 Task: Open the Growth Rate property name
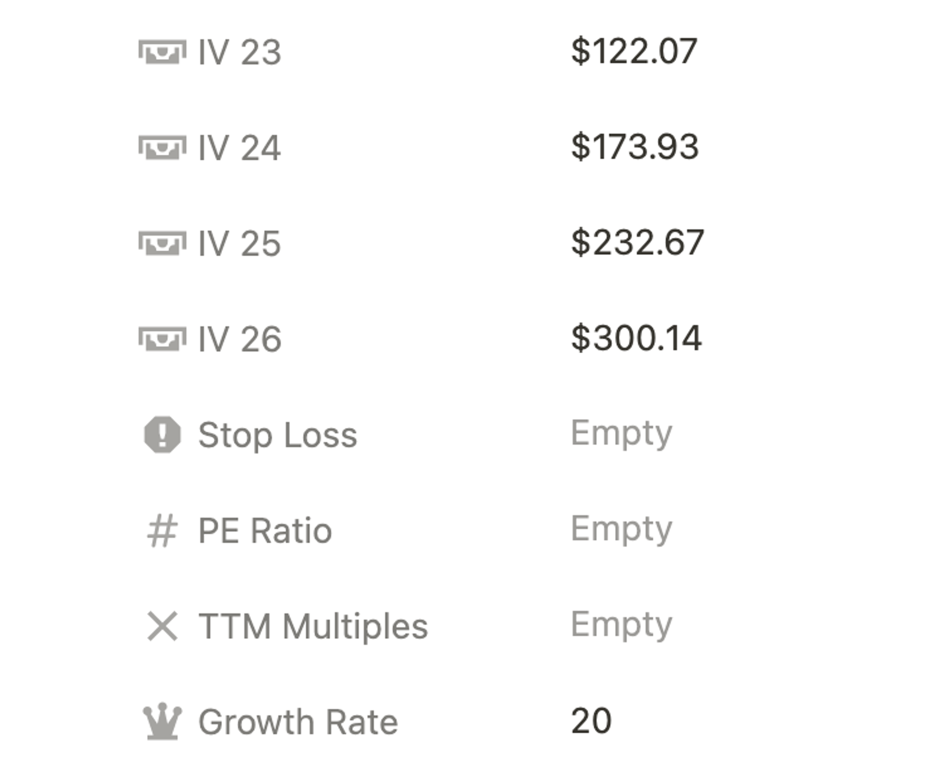297,722
